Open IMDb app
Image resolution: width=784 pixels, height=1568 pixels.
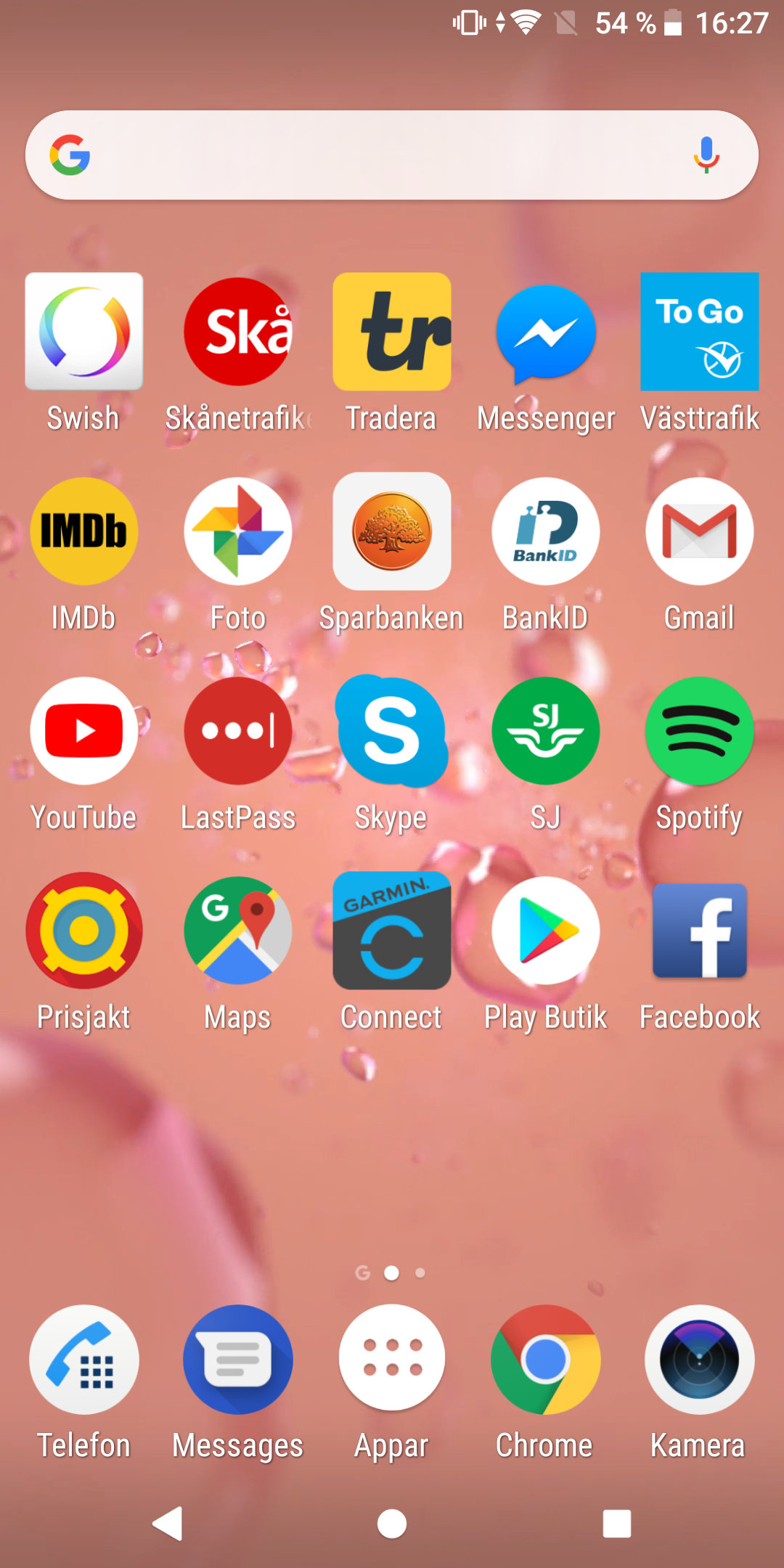[x=84, y=531]
